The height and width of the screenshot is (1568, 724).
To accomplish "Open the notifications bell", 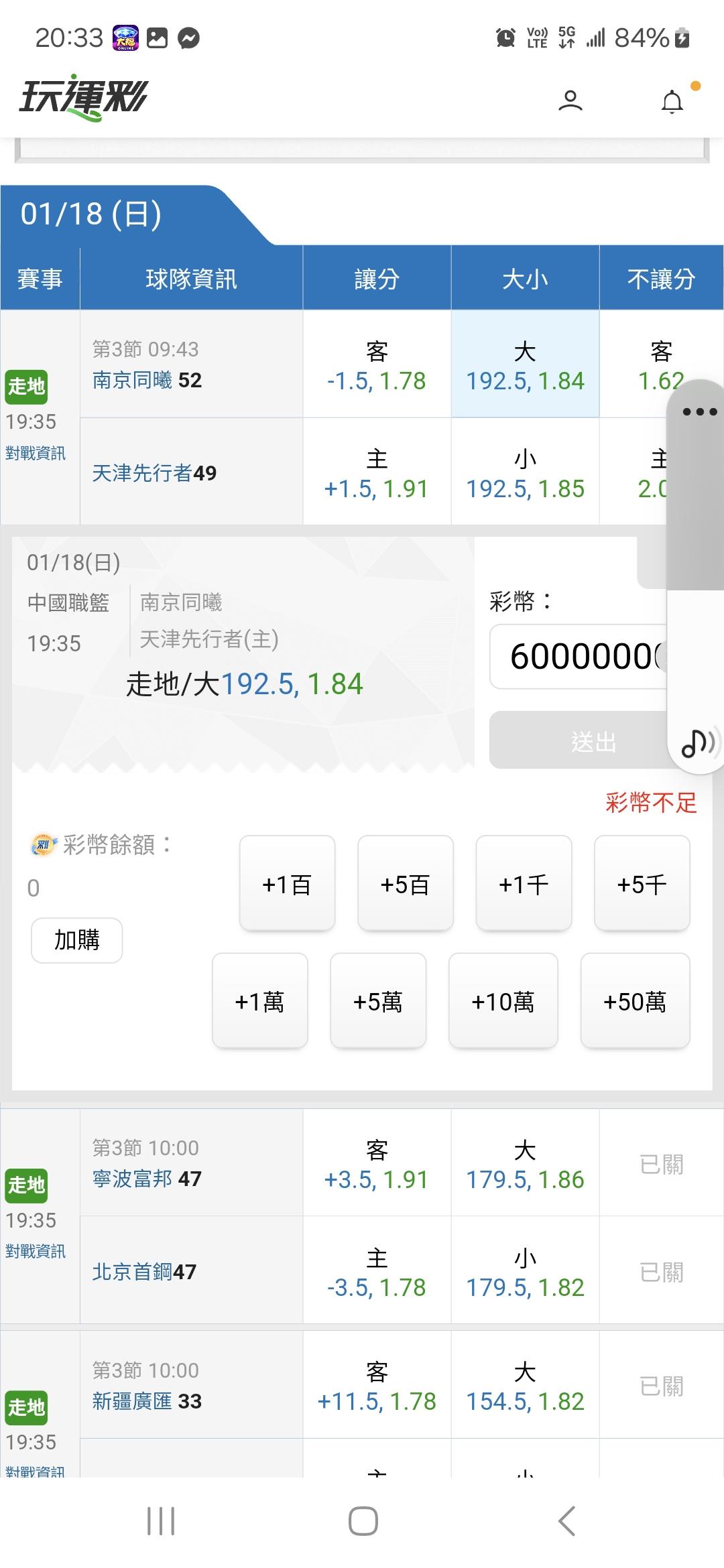I will [672, 102].
